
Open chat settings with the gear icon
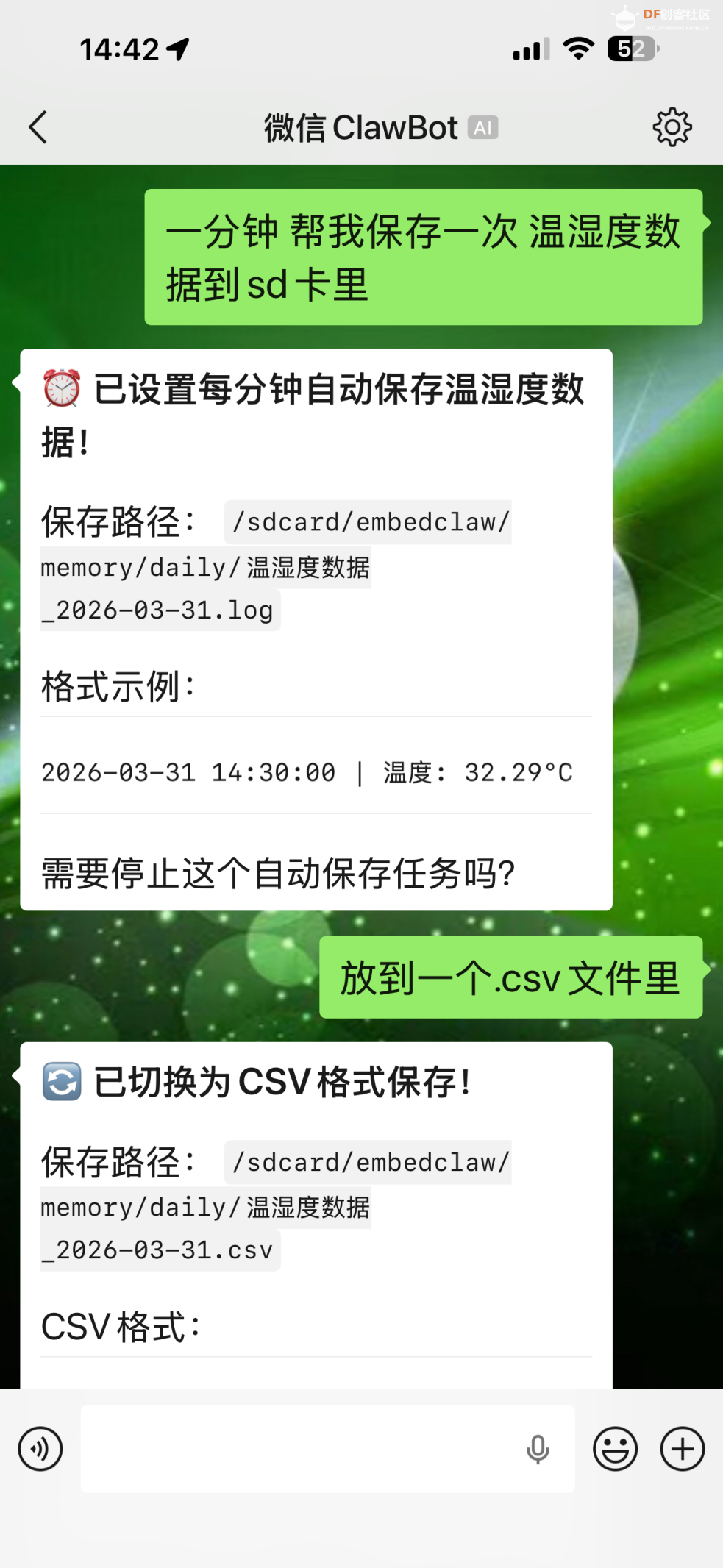(x=672, y=126)
